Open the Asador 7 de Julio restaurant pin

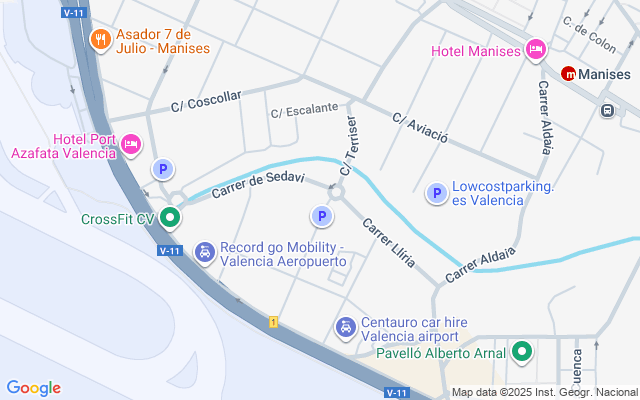100,41
